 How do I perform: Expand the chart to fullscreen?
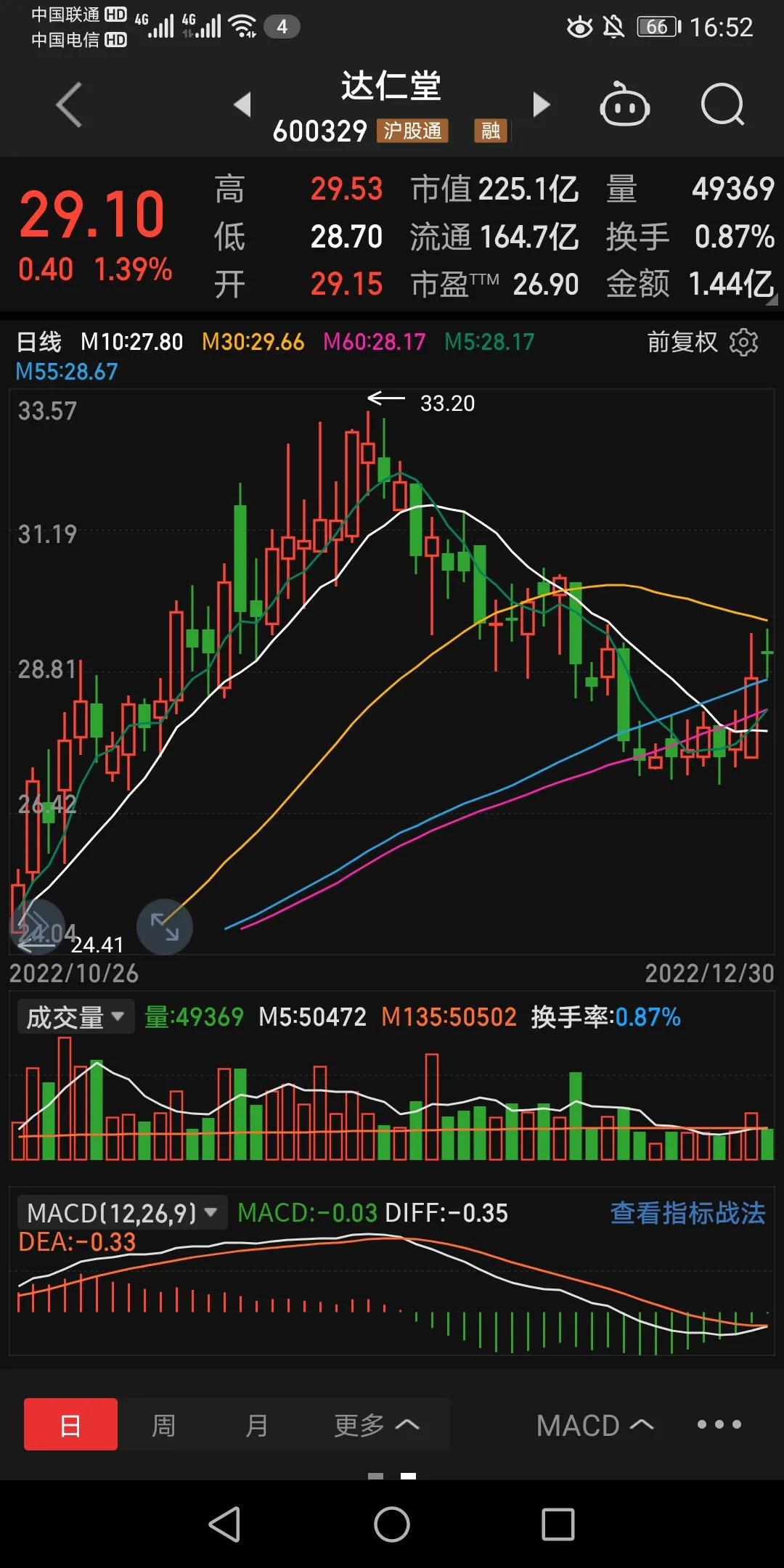pyautogui.click(x=165, y=927)
